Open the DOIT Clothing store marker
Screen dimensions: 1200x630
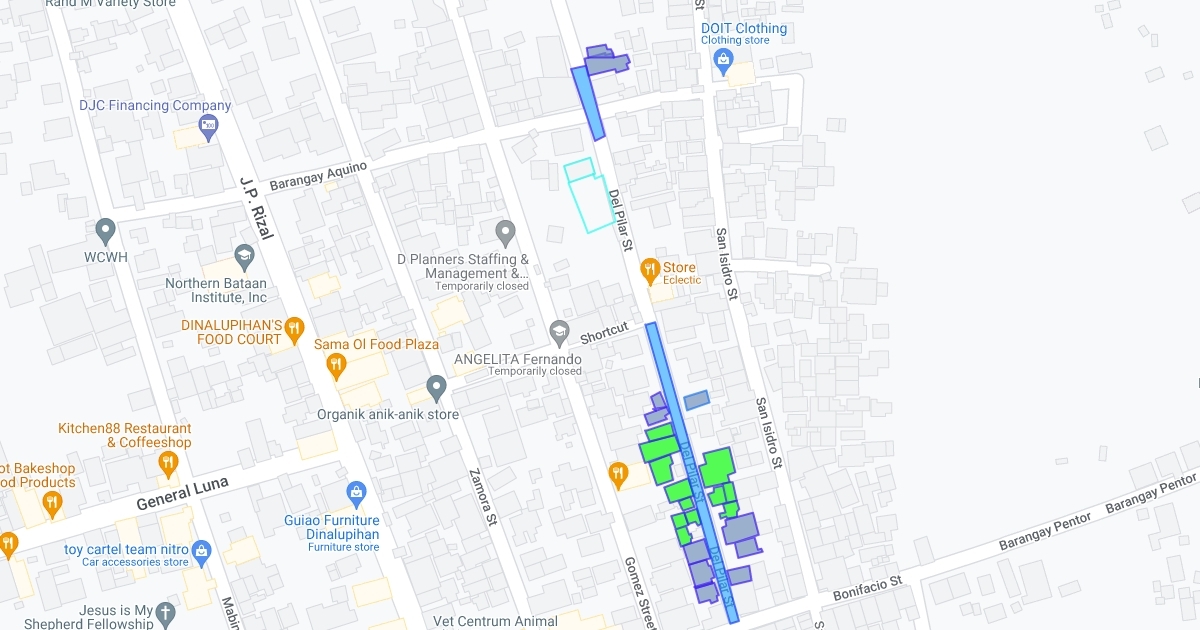723,62
